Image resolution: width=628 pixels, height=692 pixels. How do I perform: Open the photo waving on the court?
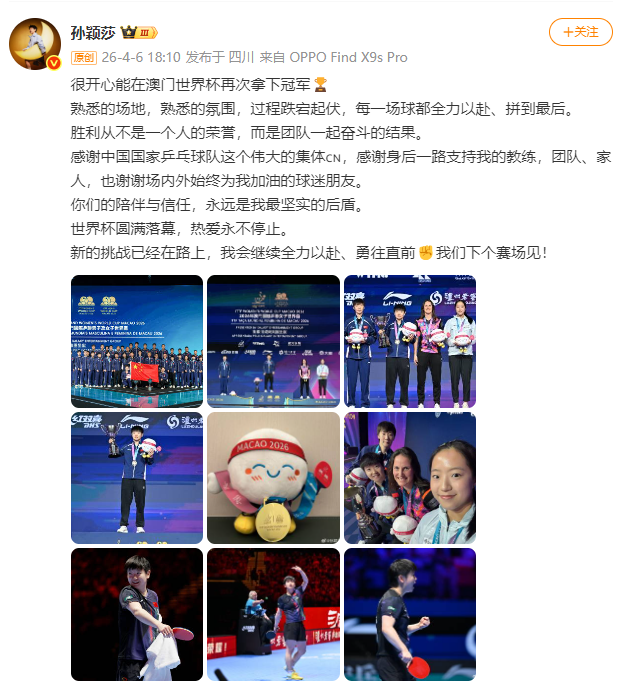(273, 614)
